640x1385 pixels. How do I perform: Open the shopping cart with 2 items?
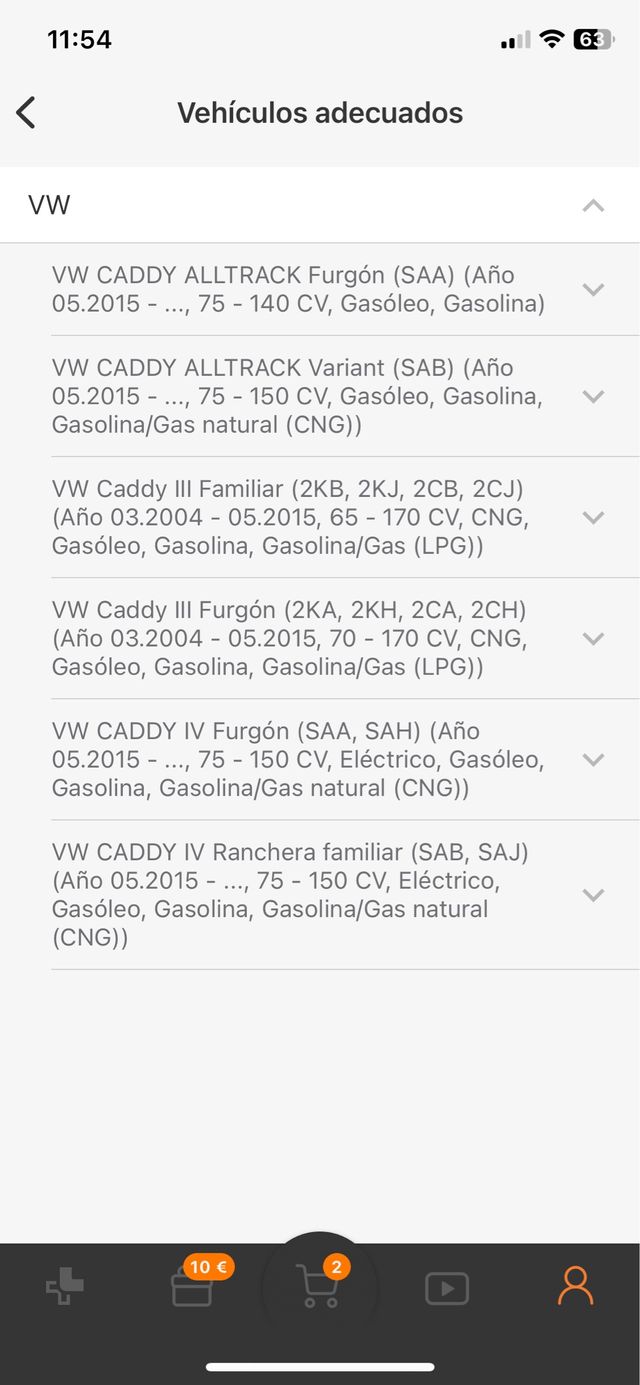[x=319, y=1286]
